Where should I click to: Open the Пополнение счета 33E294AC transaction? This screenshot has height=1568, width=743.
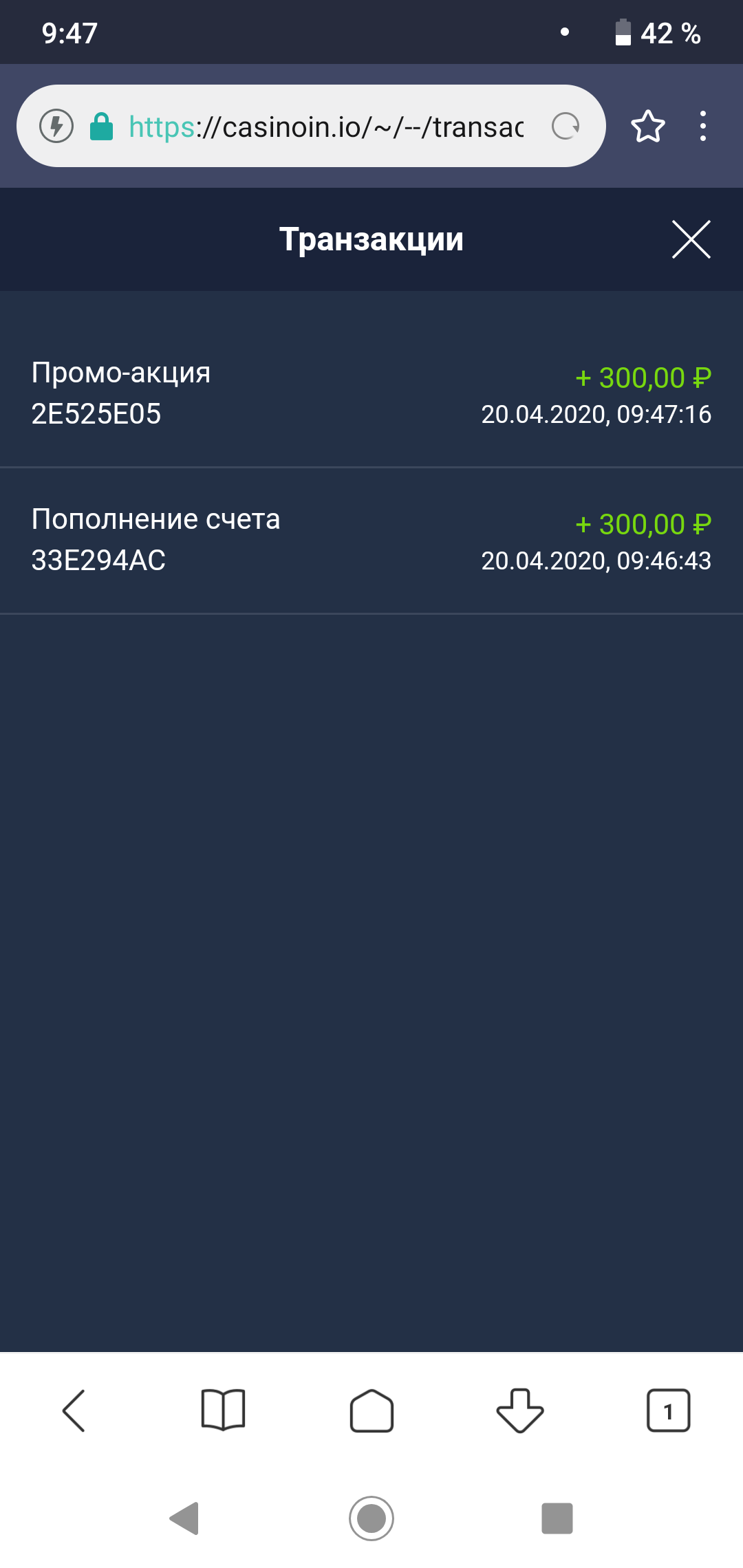click(371, 540)
